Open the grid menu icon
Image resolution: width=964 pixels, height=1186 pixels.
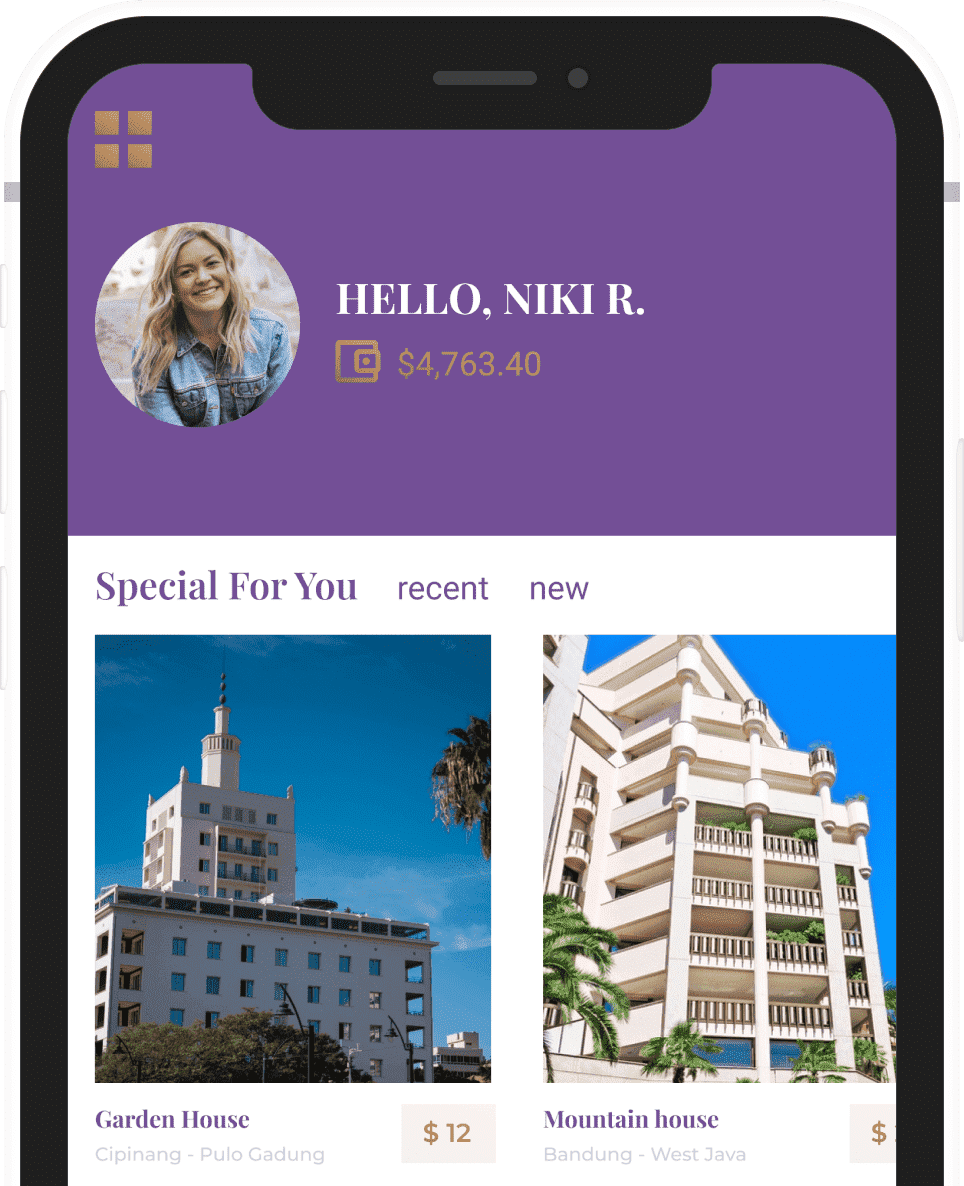point(123,139)
